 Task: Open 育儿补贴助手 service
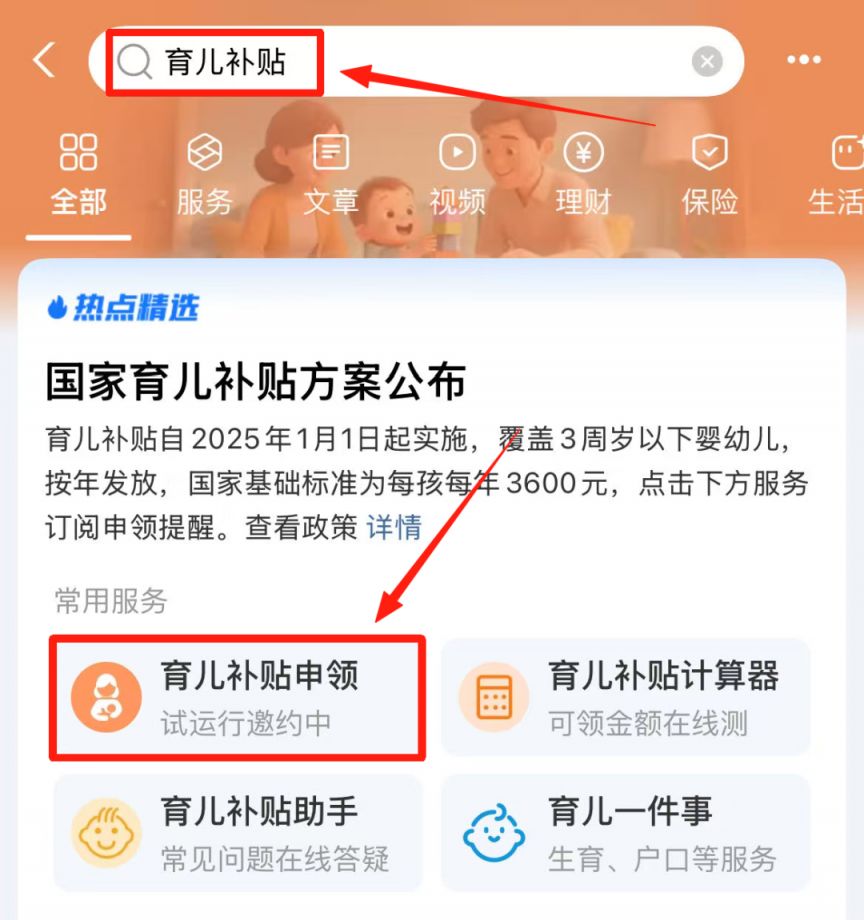tap(238, 832)
